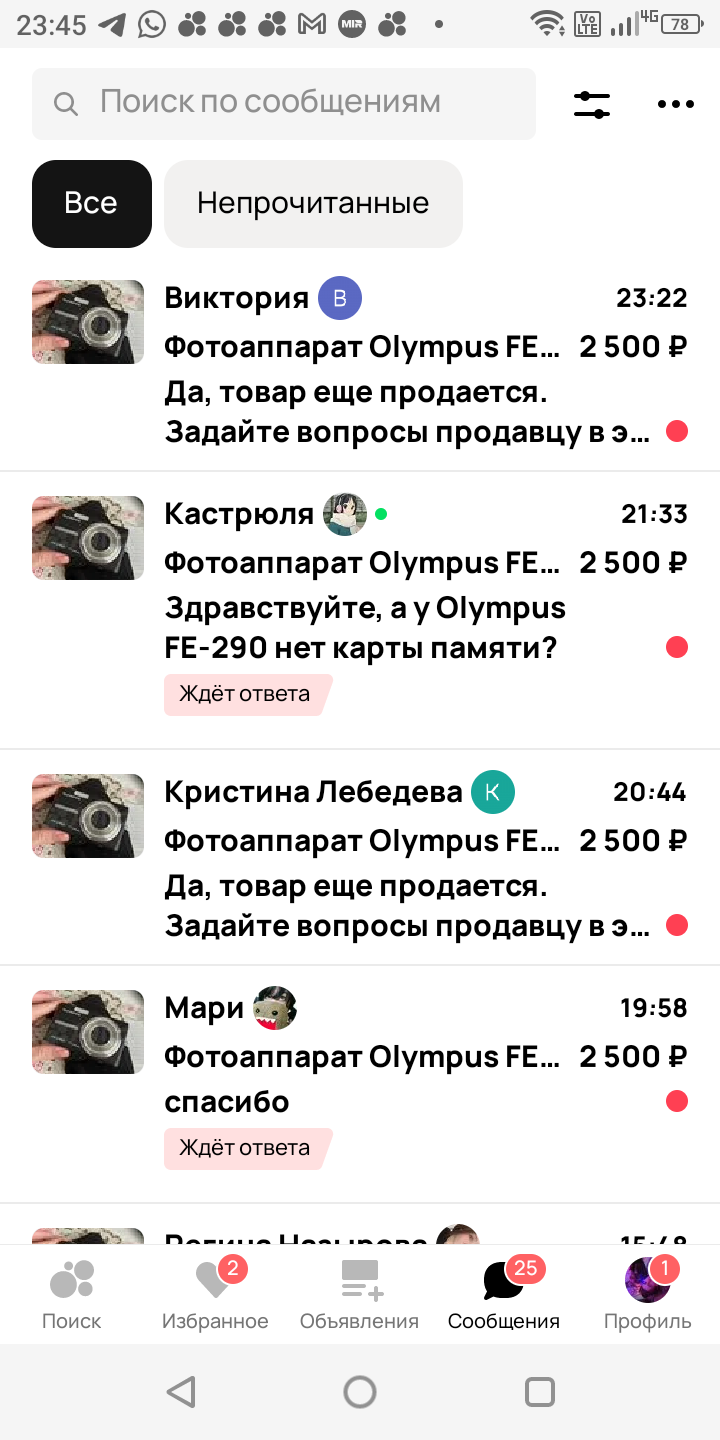Open the message filter settings icon
The image size is (720, 1440).
[x=592, y=104]
